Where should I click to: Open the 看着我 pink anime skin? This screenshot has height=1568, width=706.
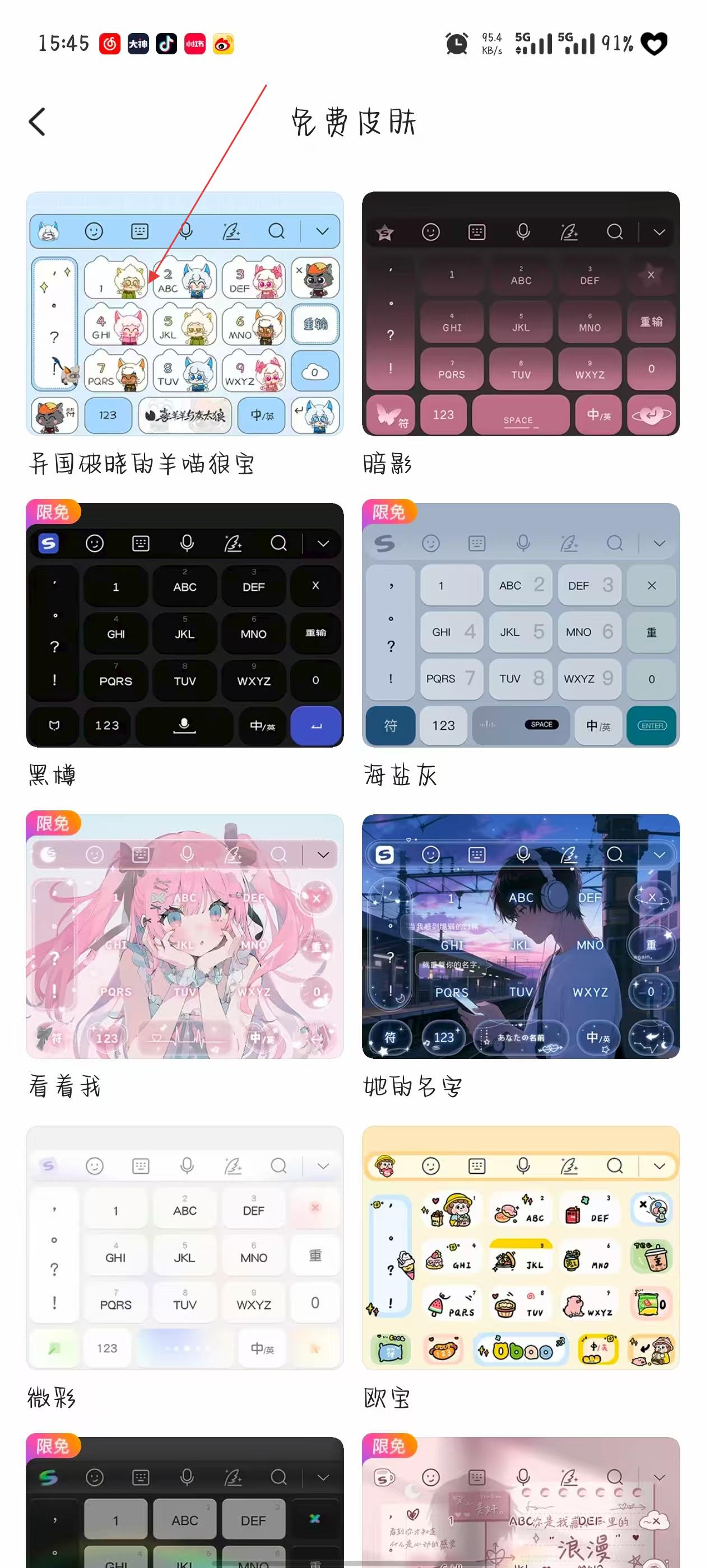pos(184,936)
